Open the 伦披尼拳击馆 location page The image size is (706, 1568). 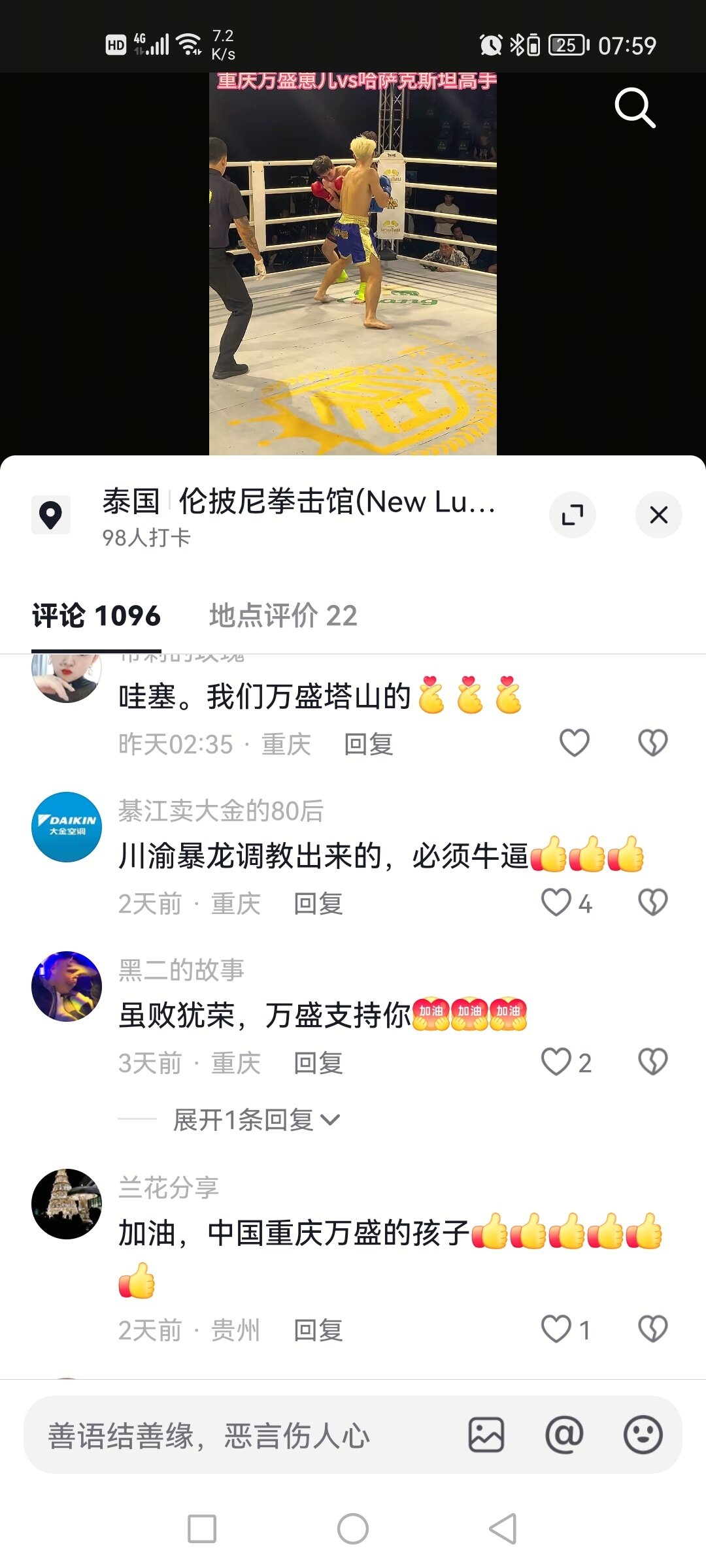tap(297, 502)
